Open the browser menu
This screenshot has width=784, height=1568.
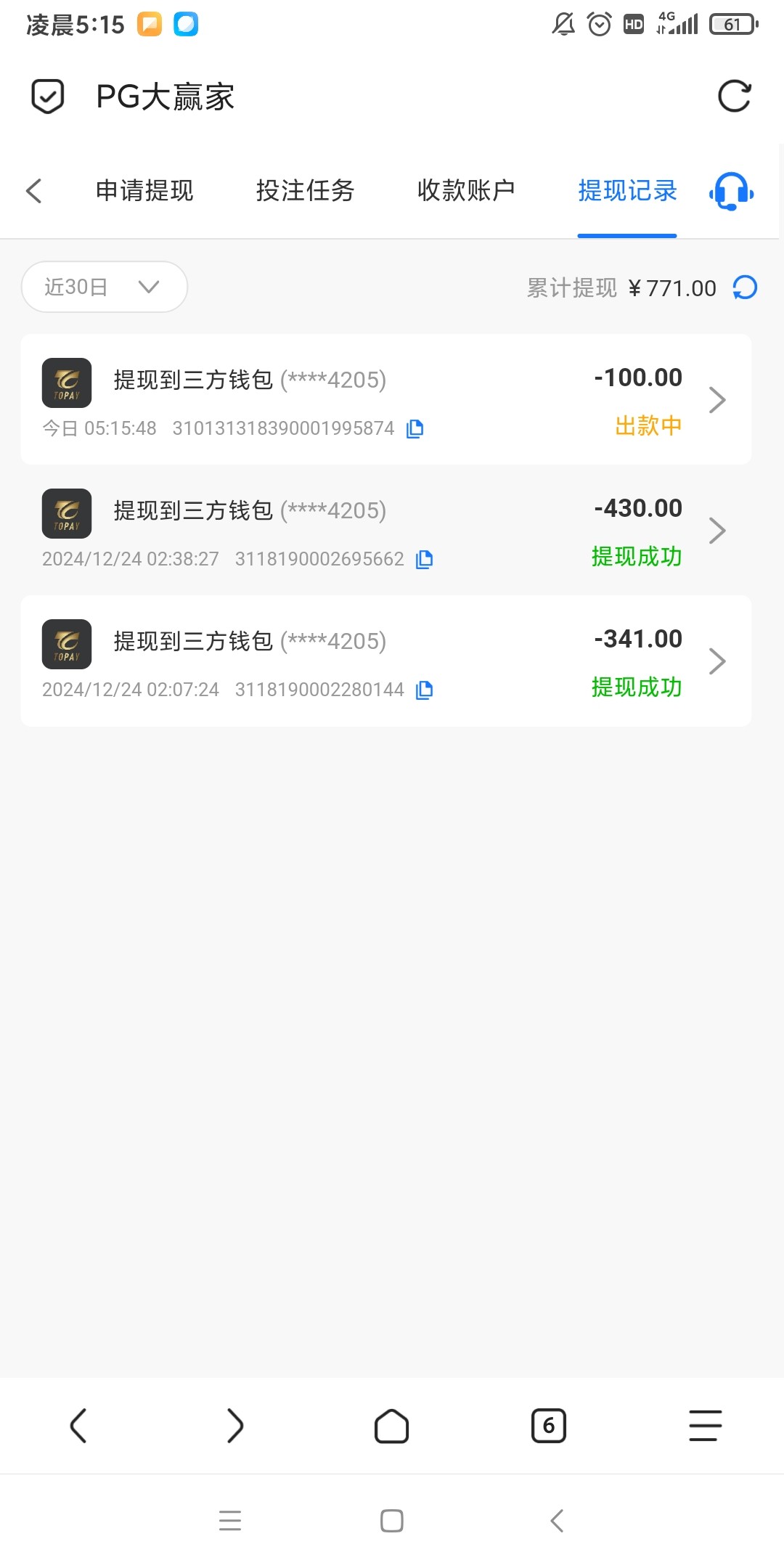[705, 1426]
